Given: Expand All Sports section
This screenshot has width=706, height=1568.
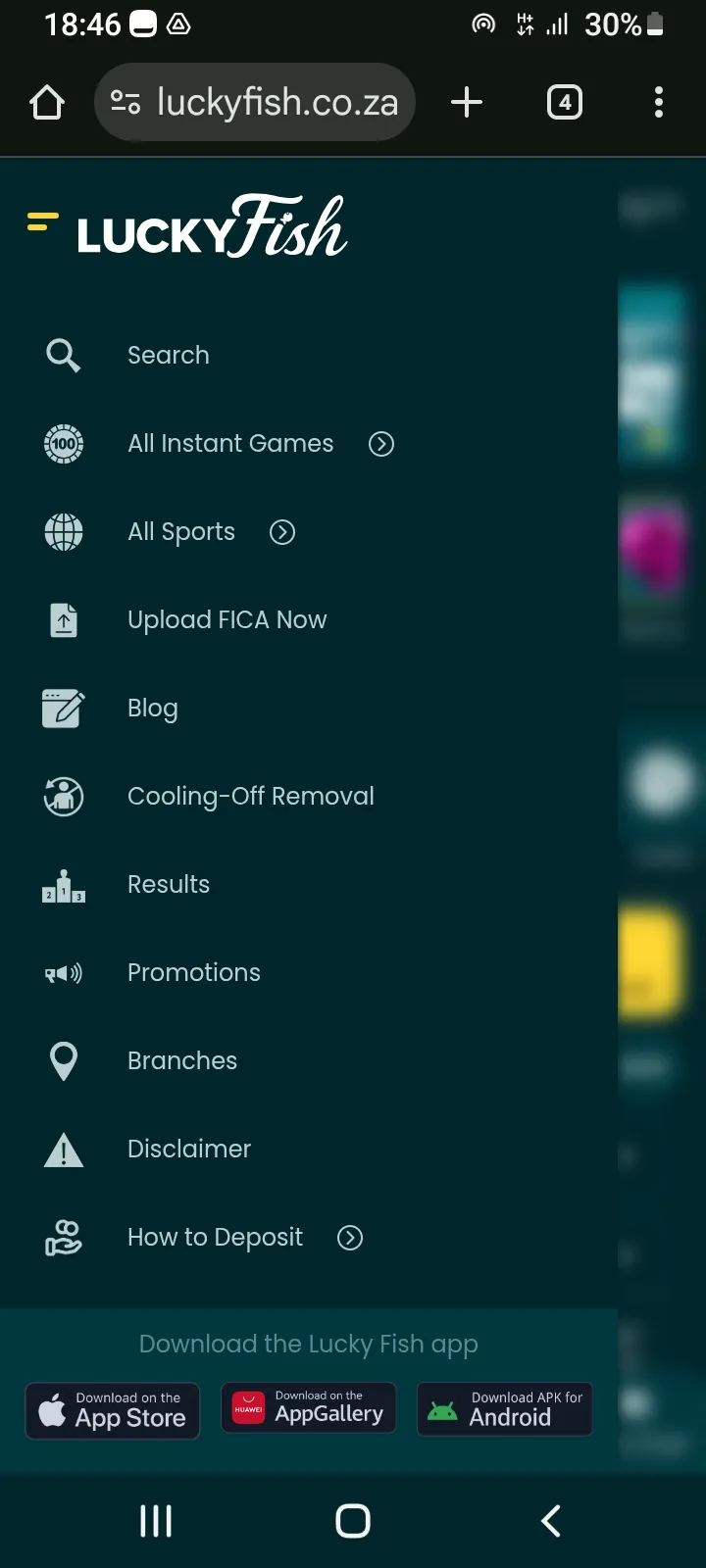Looking at the screenshot, I should pyautogui.click(x=282, y=532).
